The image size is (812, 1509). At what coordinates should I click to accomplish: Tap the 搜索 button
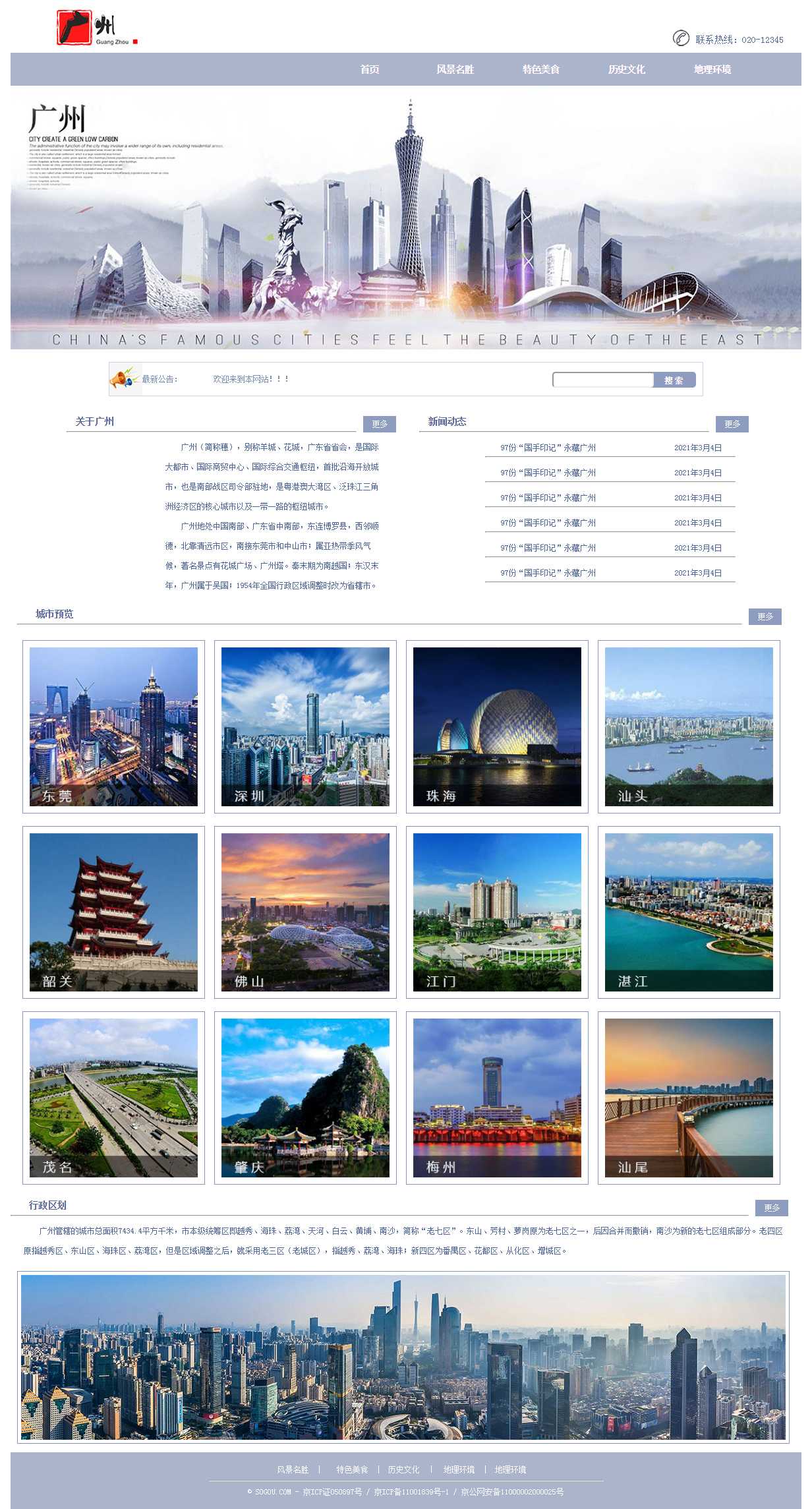coord(674,380)
